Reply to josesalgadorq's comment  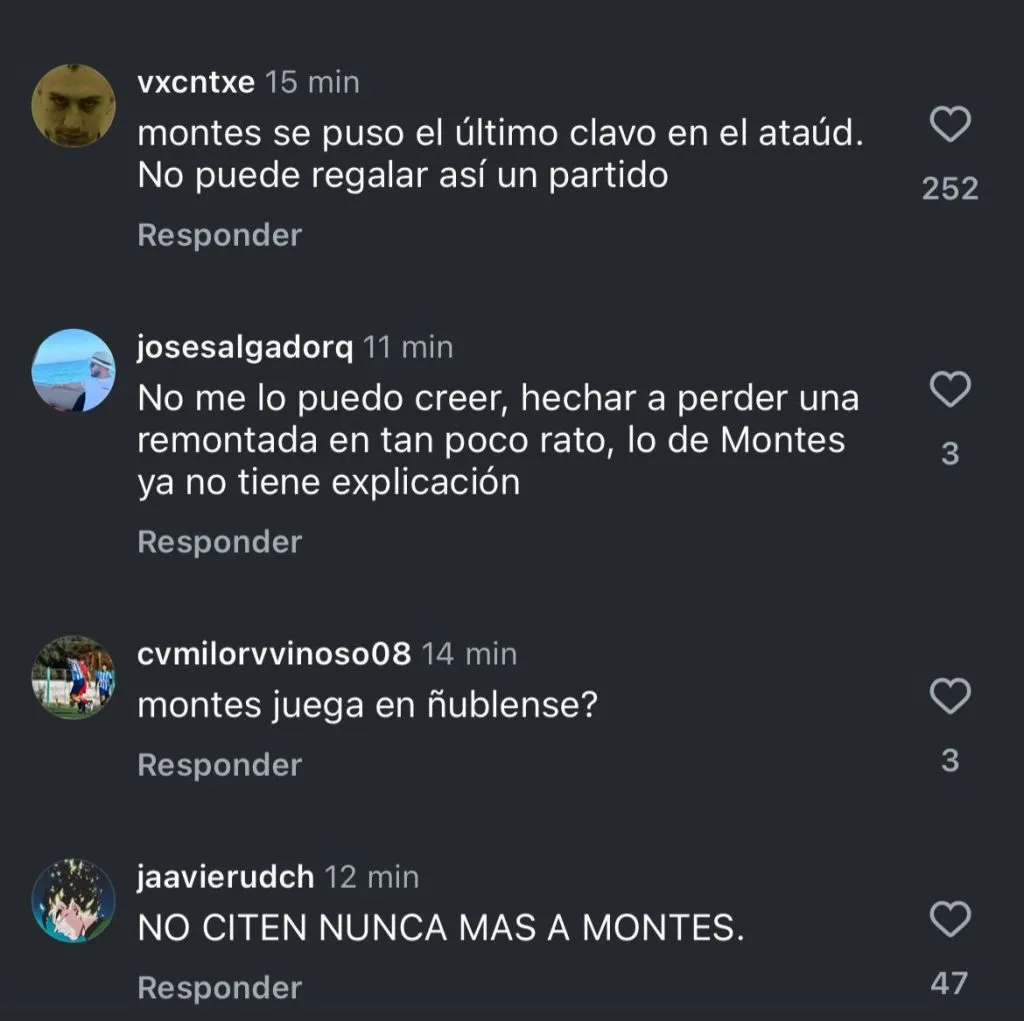click(x=219, y=542)
